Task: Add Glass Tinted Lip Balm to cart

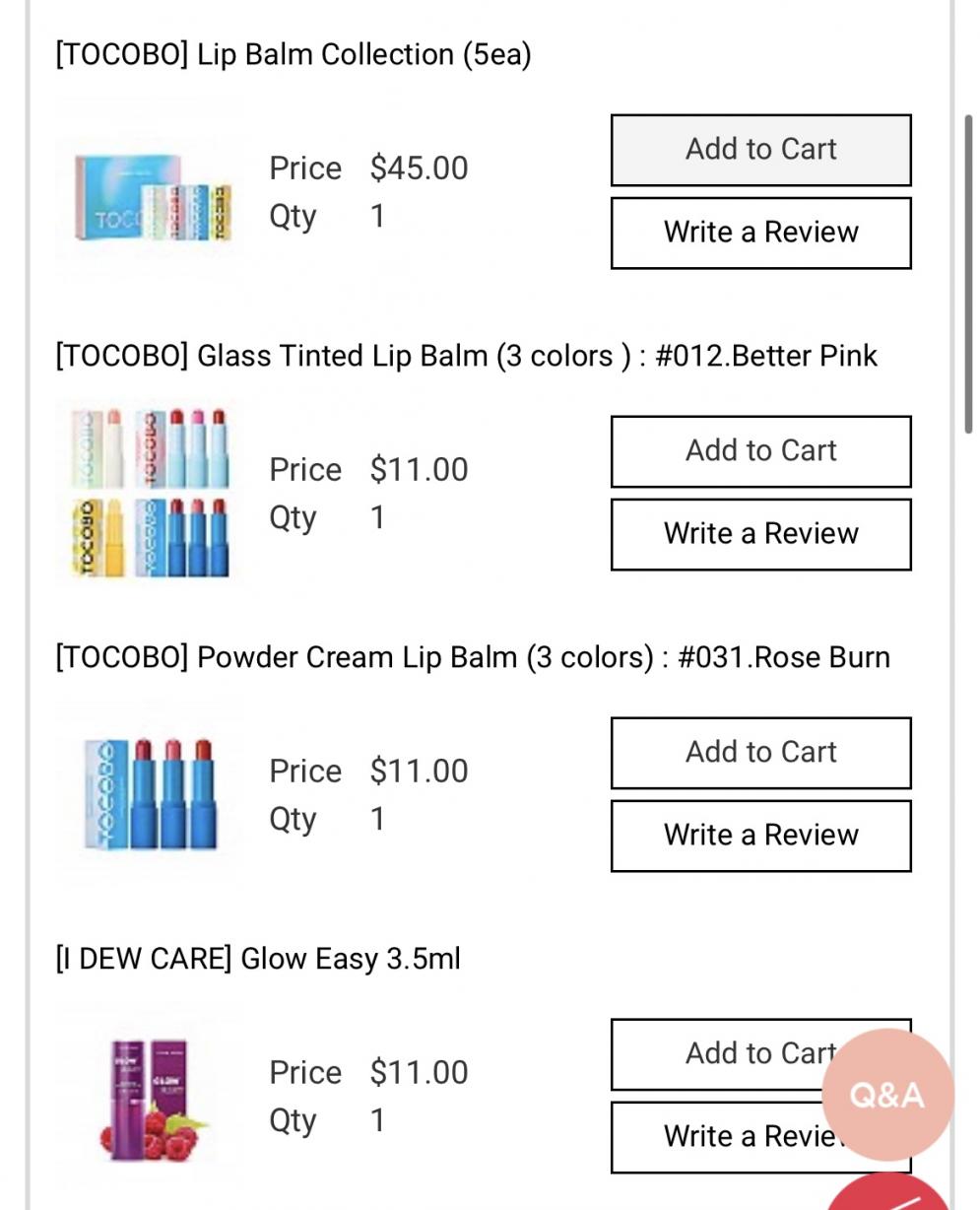Action: [x=760, y=451]
